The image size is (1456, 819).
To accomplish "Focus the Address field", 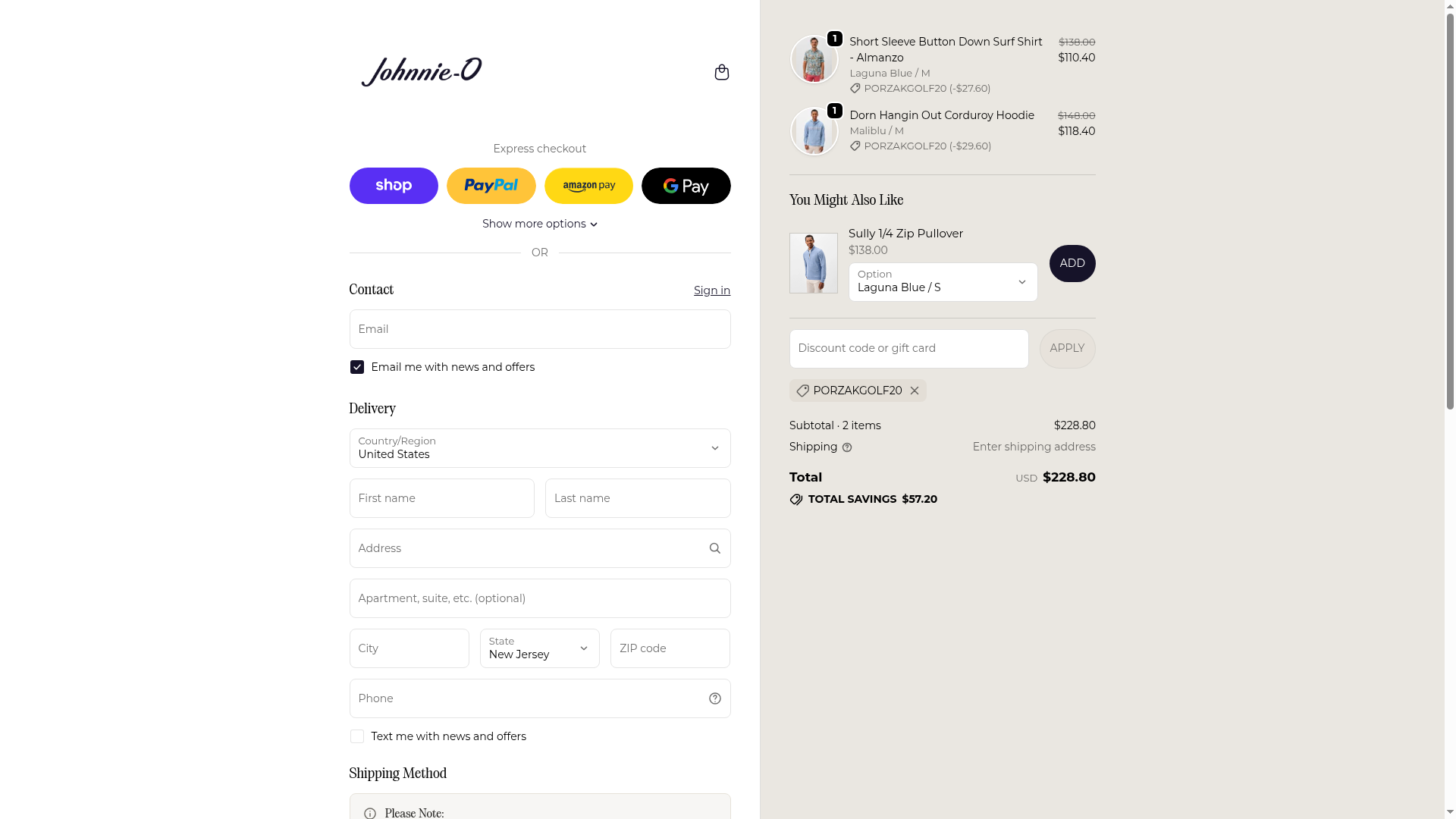I will pos(527,548).
